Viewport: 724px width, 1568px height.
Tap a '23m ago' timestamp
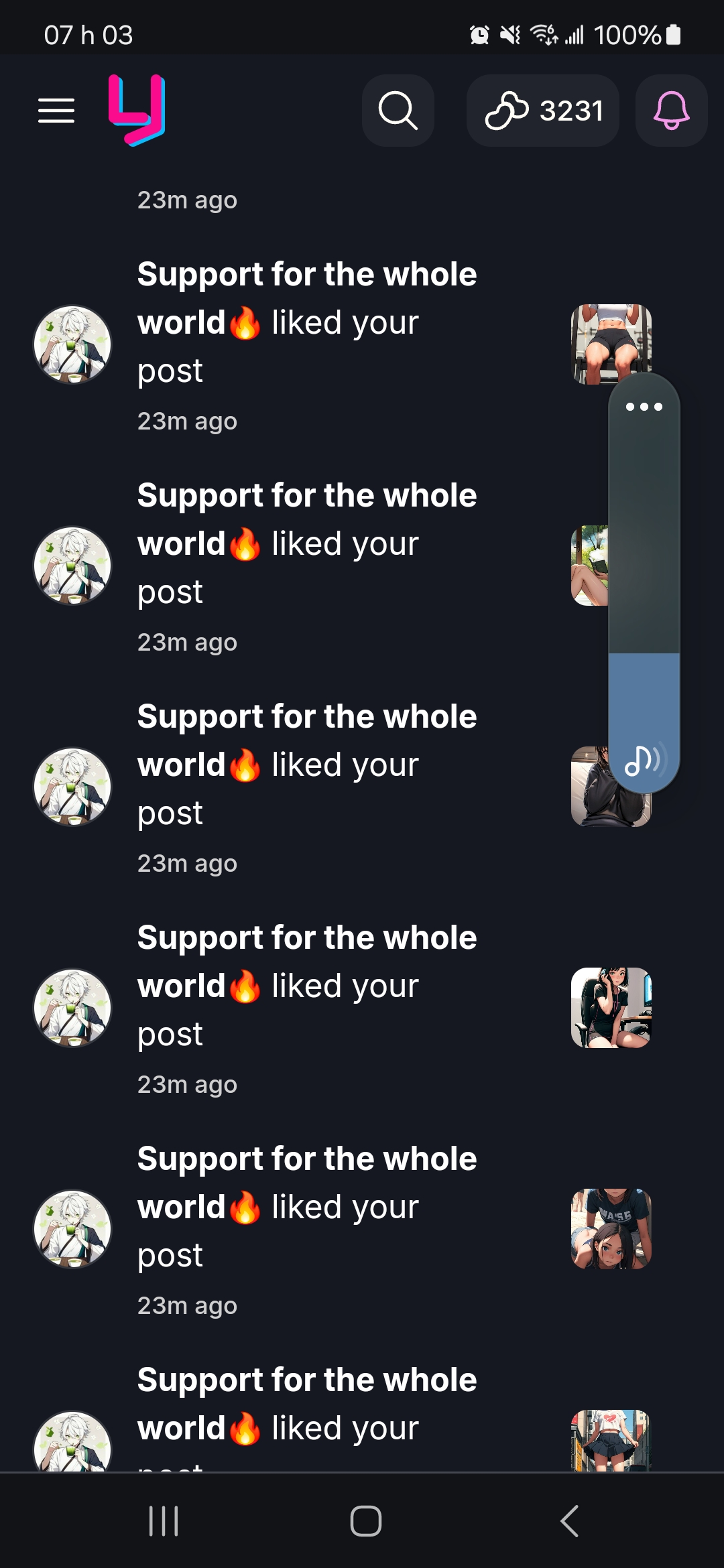coord(187,420)
